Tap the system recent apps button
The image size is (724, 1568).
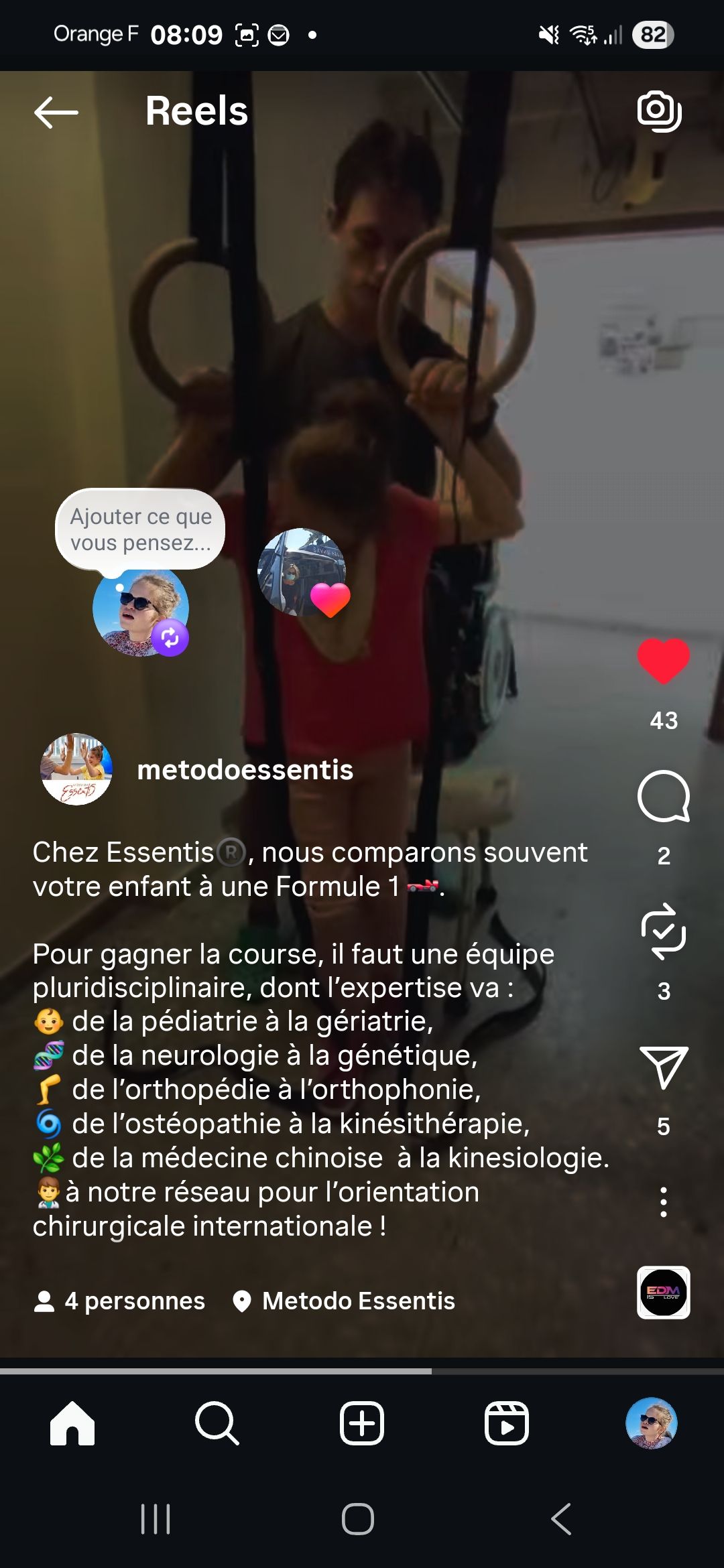(156, 1519)
